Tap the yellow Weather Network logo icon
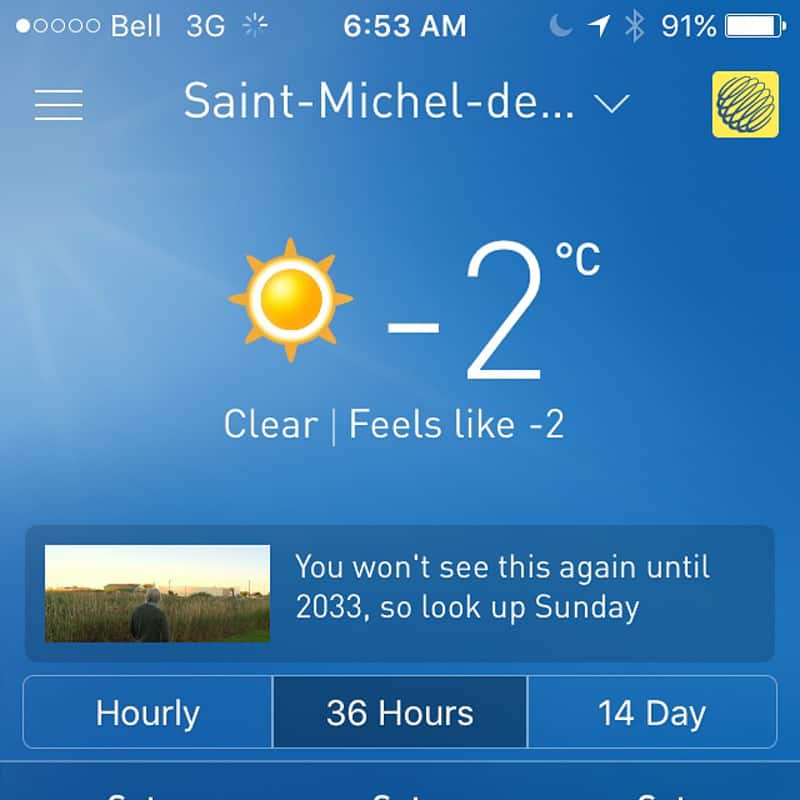 744,104
